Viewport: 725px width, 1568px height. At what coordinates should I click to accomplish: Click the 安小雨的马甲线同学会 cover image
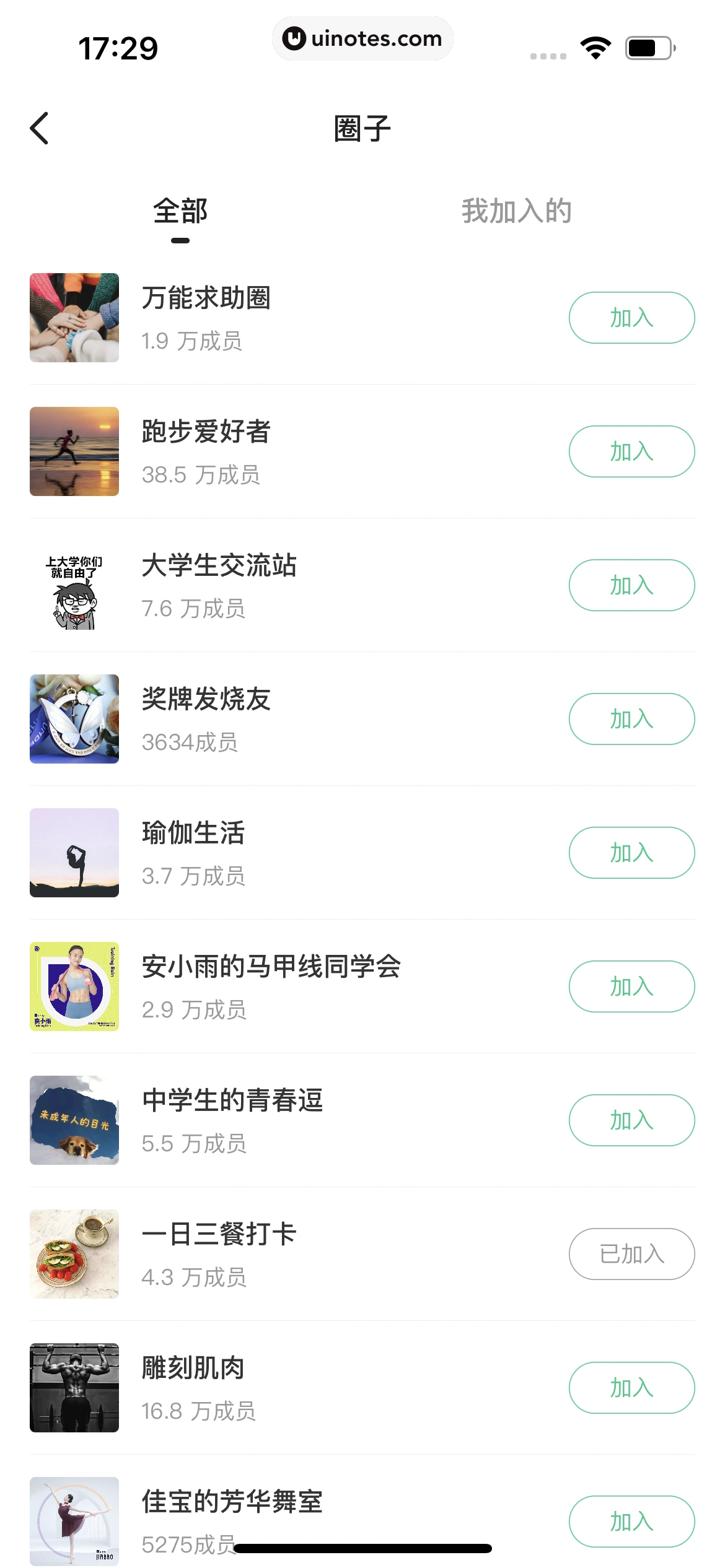(x=74, y=986)
